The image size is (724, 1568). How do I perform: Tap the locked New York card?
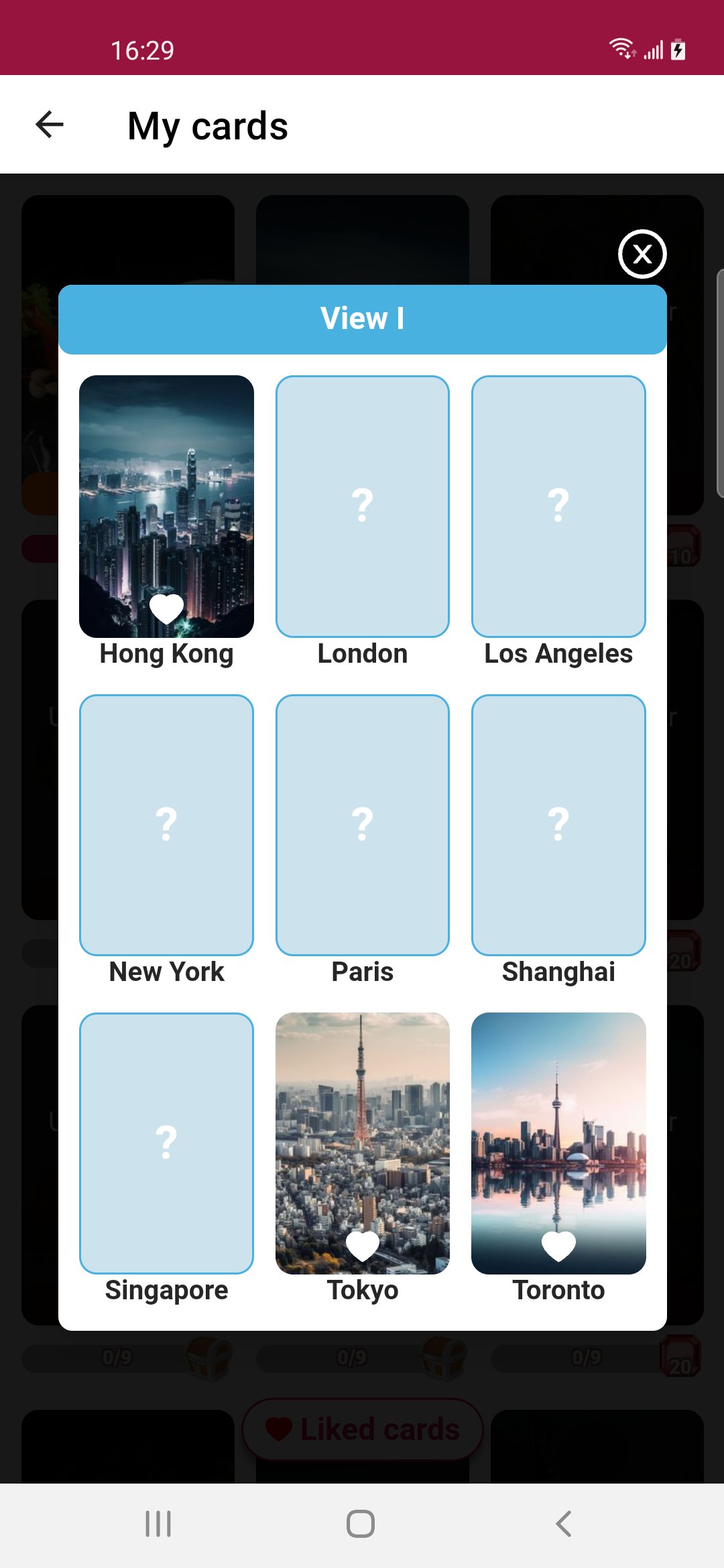pyautogui.click(x=166, y=824)
